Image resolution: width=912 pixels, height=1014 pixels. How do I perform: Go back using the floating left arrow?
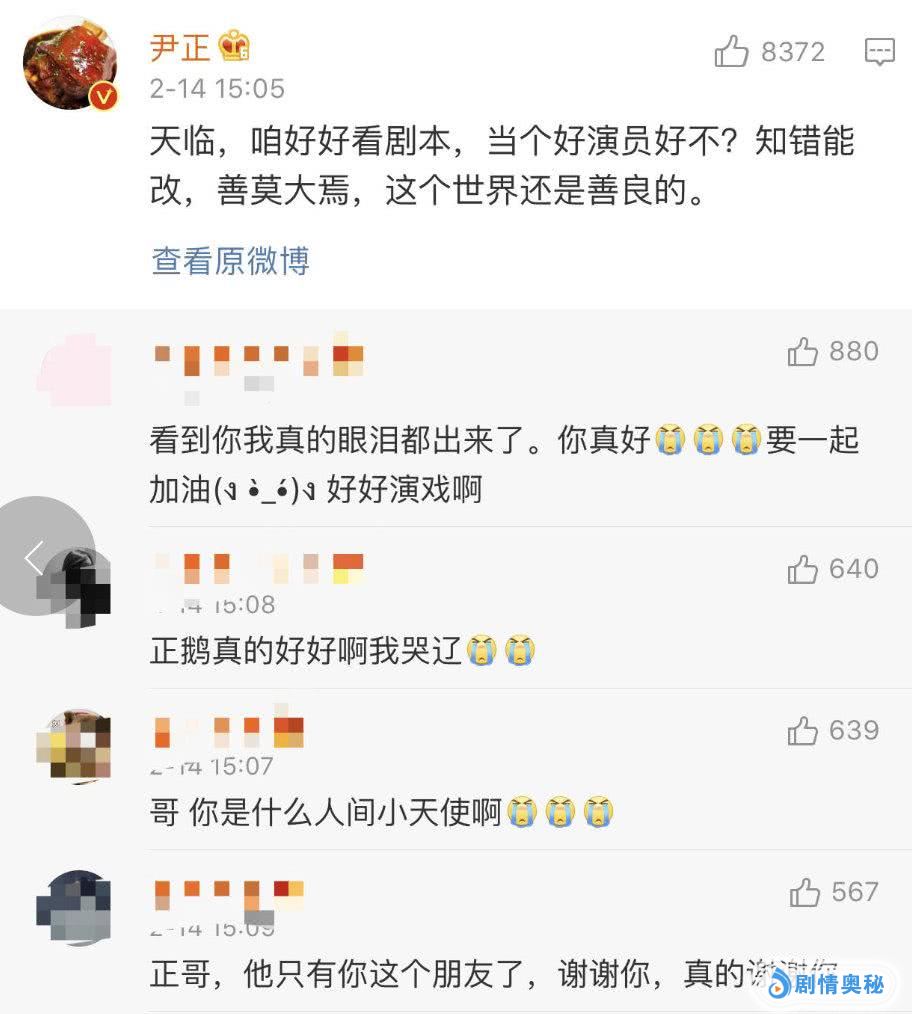click(36, 557)
